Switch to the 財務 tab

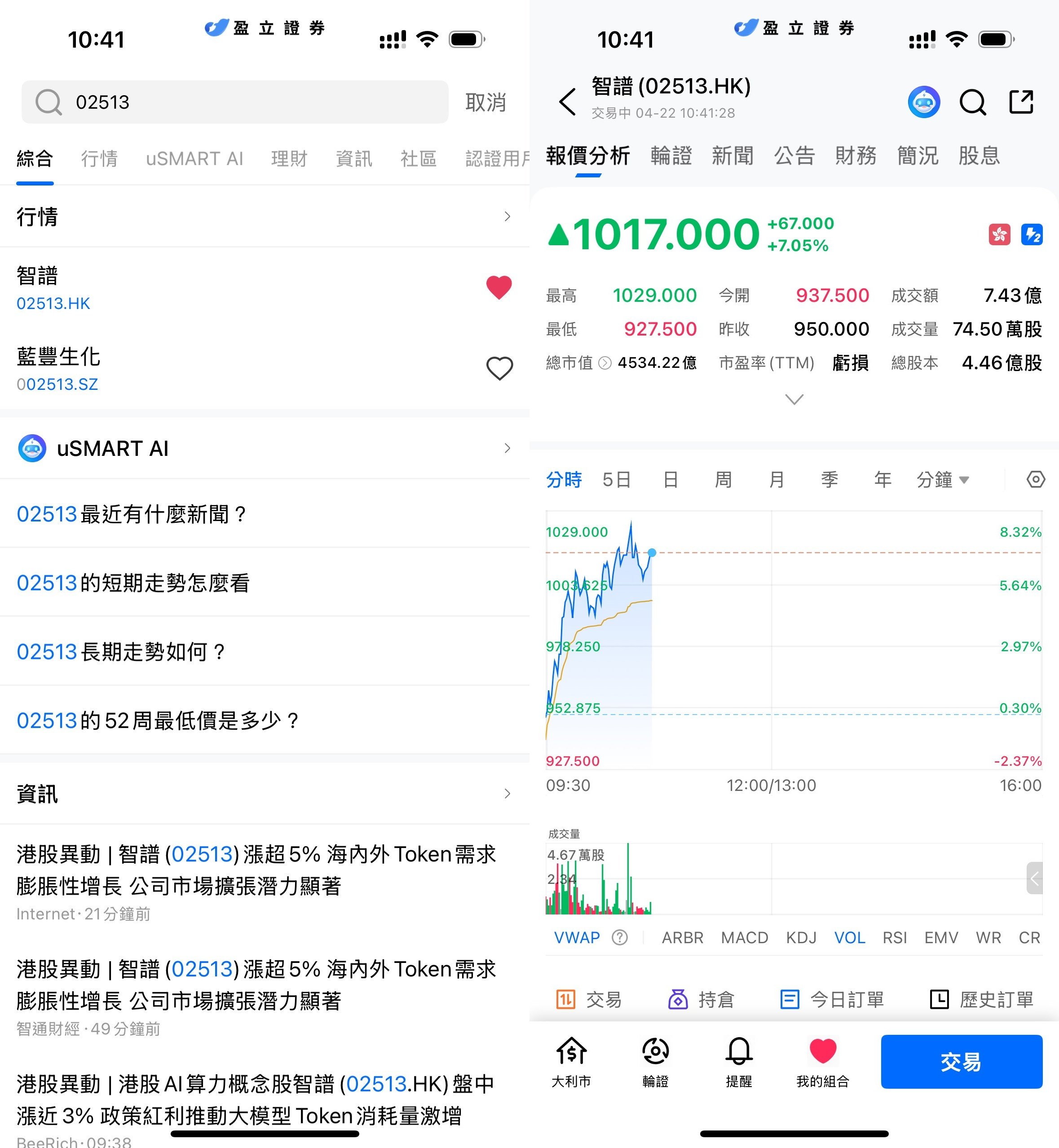click(x=856, y=156)
